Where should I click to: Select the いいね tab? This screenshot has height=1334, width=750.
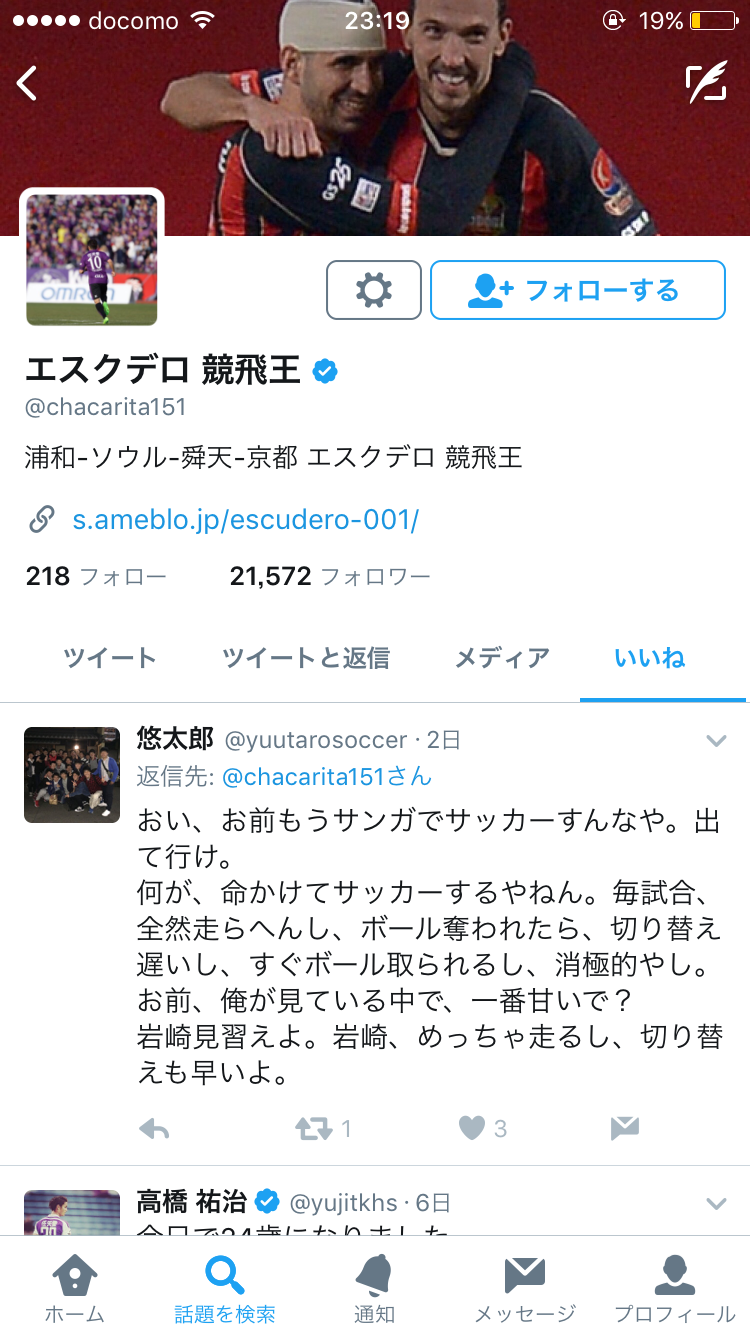tap(650, 657)
